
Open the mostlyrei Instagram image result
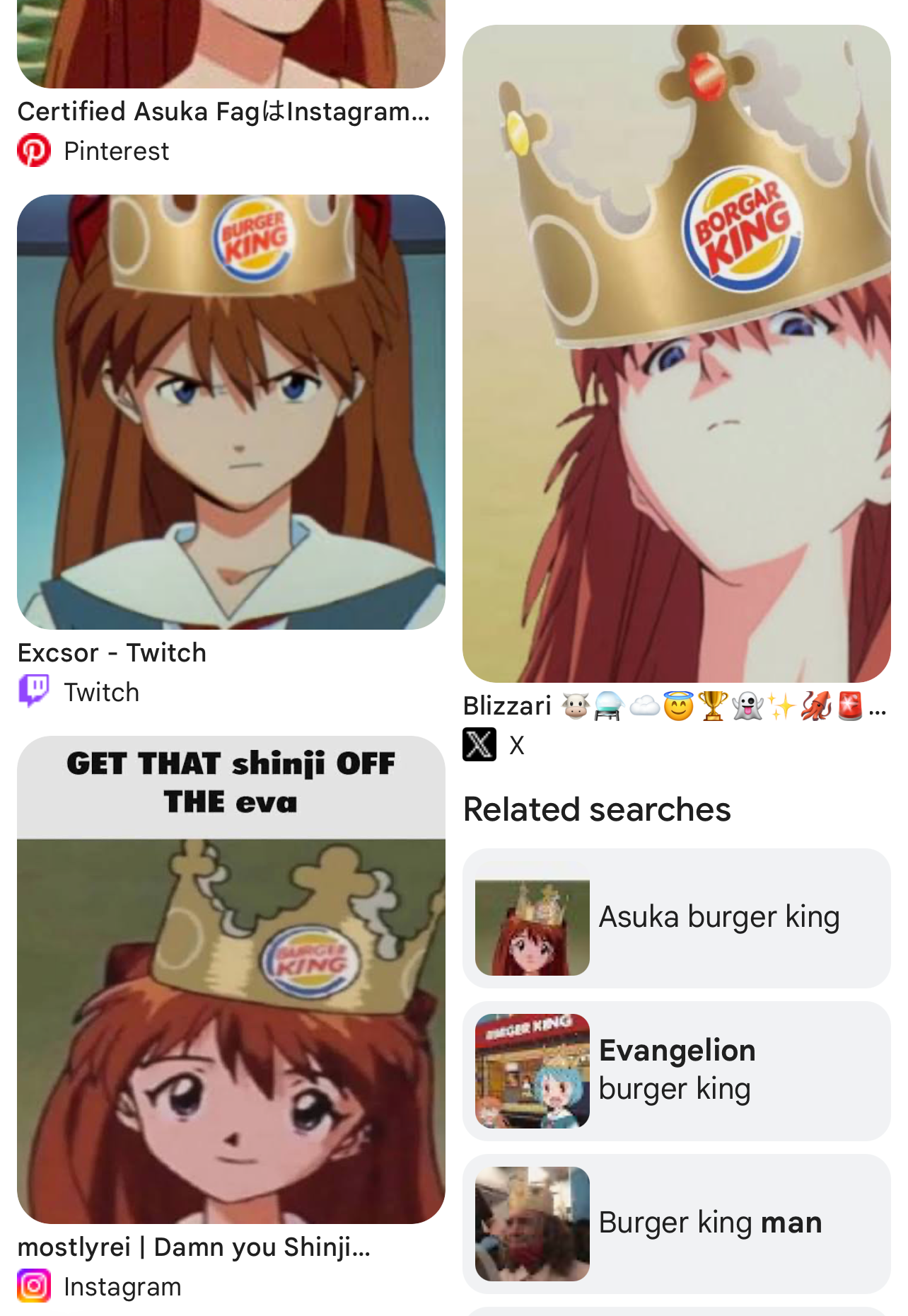pyautogui.click(x=231, y=979)
